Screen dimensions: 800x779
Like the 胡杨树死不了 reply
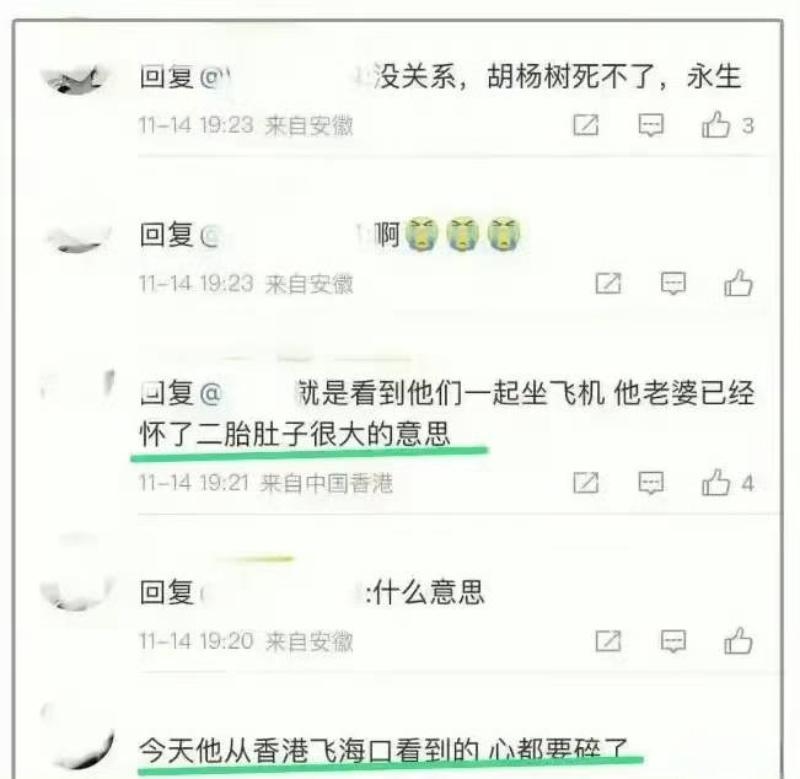716,125
